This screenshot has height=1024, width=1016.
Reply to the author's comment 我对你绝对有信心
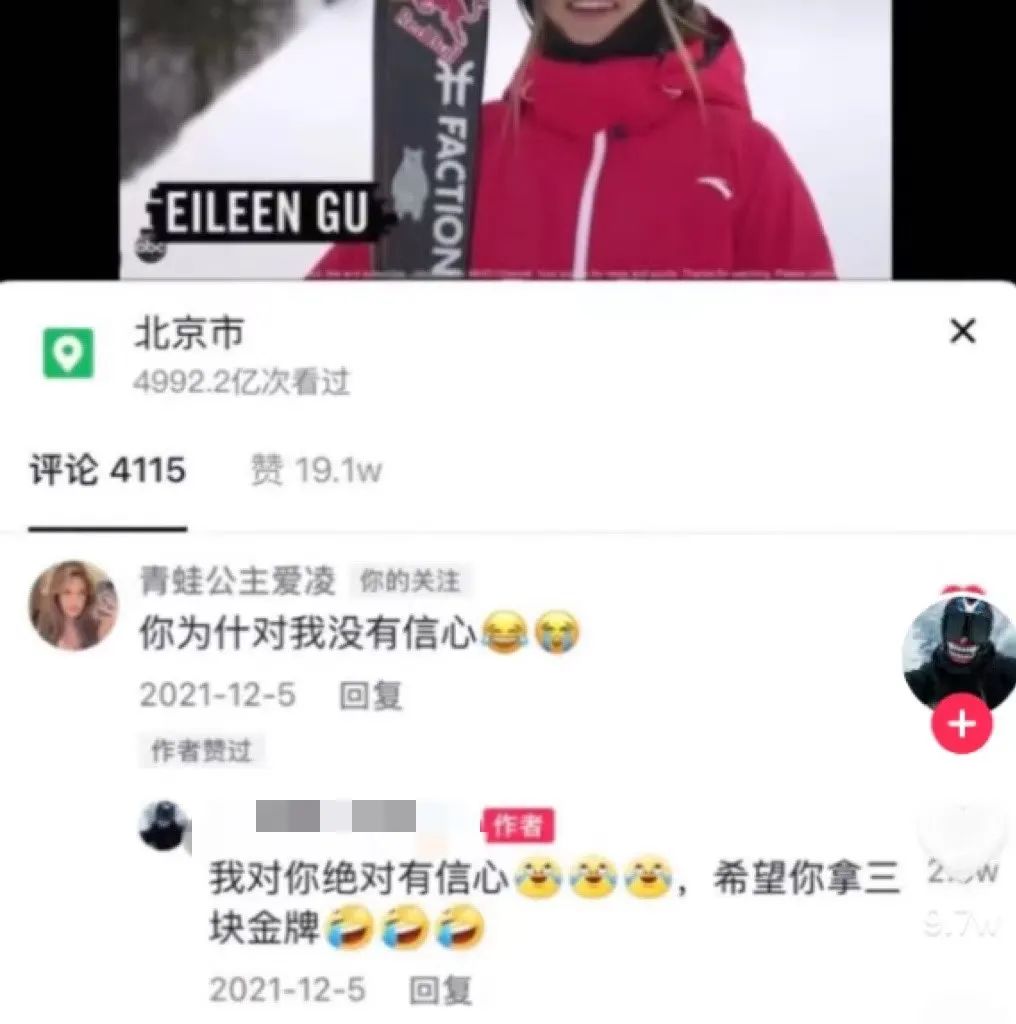(440, 991)
